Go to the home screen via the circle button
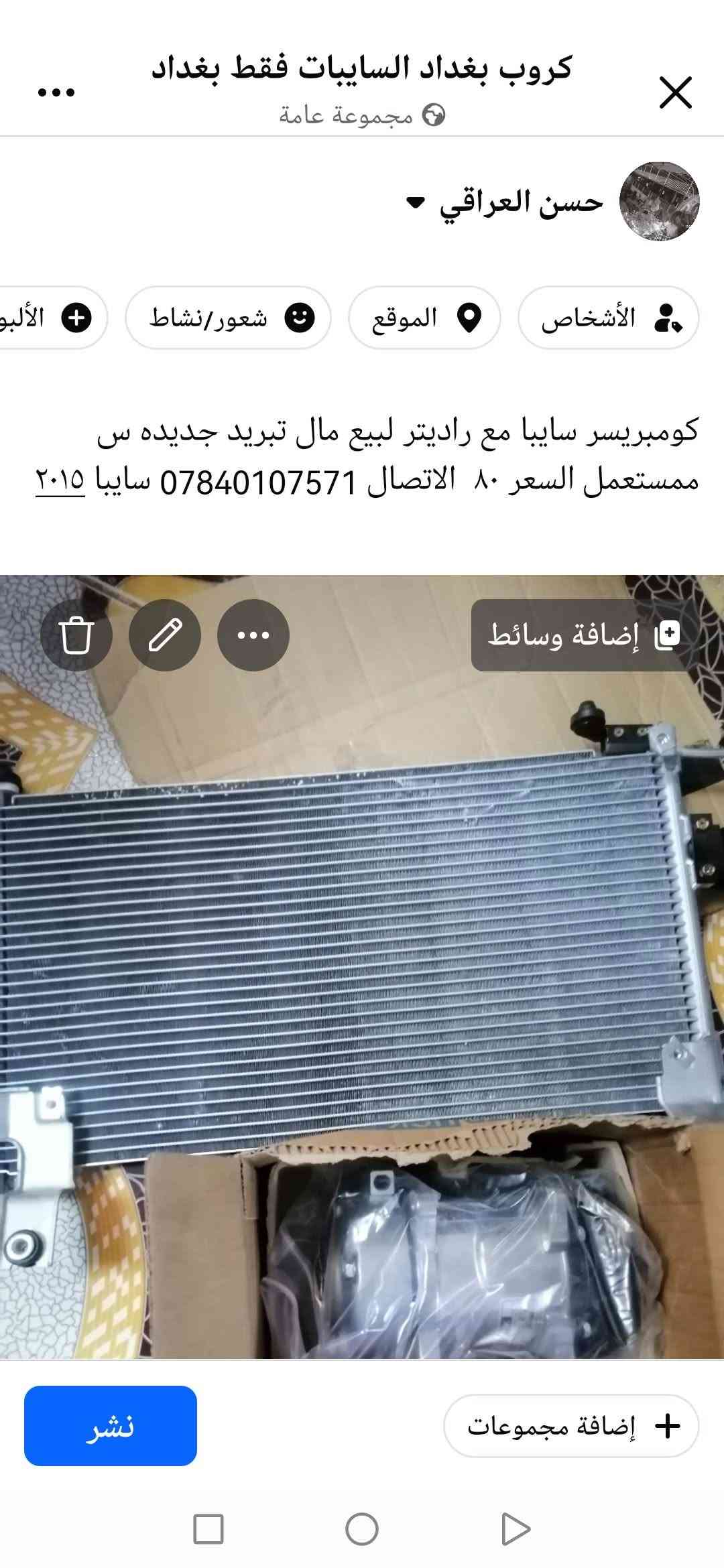The image size is (724, 1568). 362,1529
